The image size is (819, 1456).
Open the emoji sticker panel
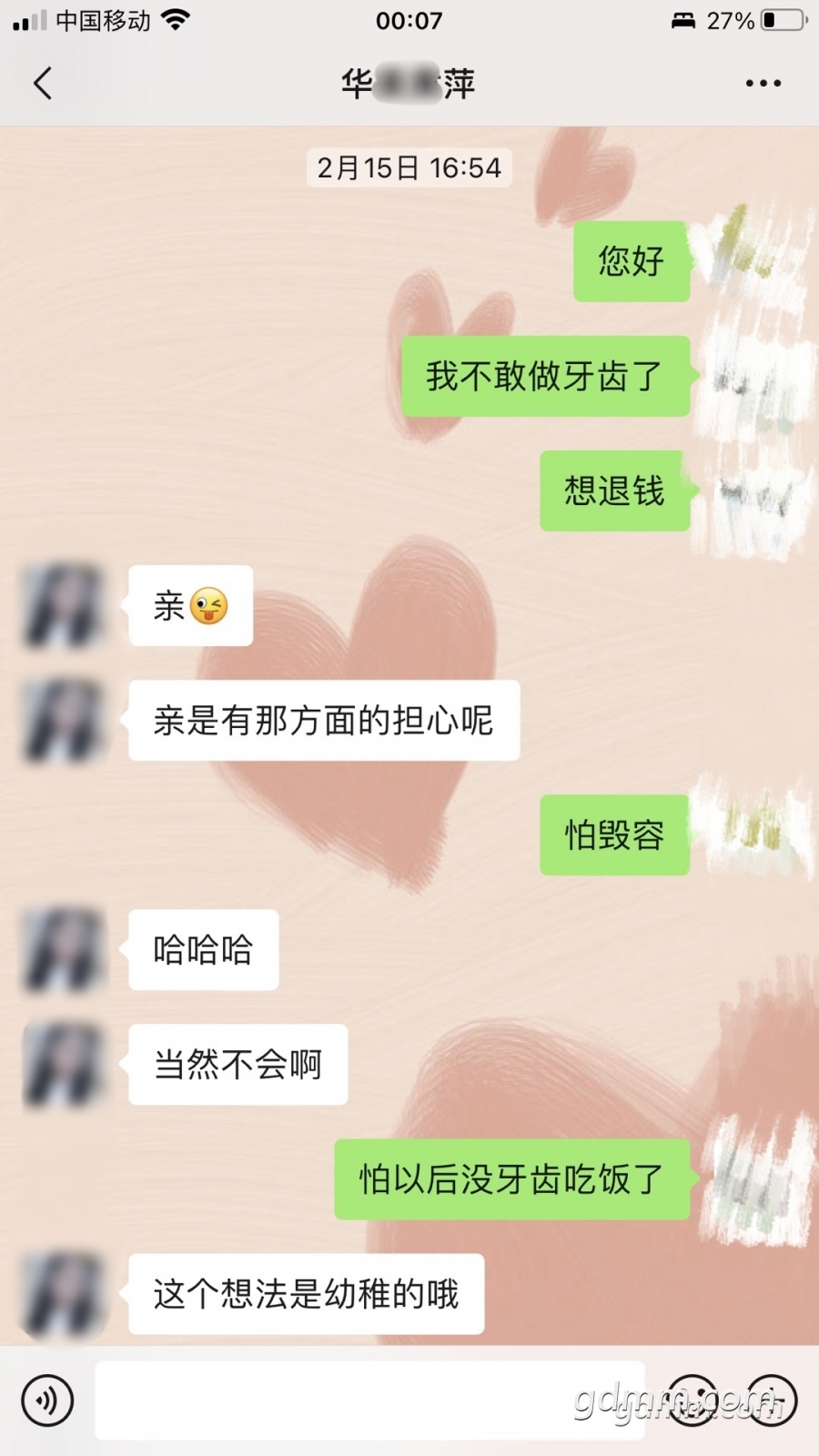693,1400
